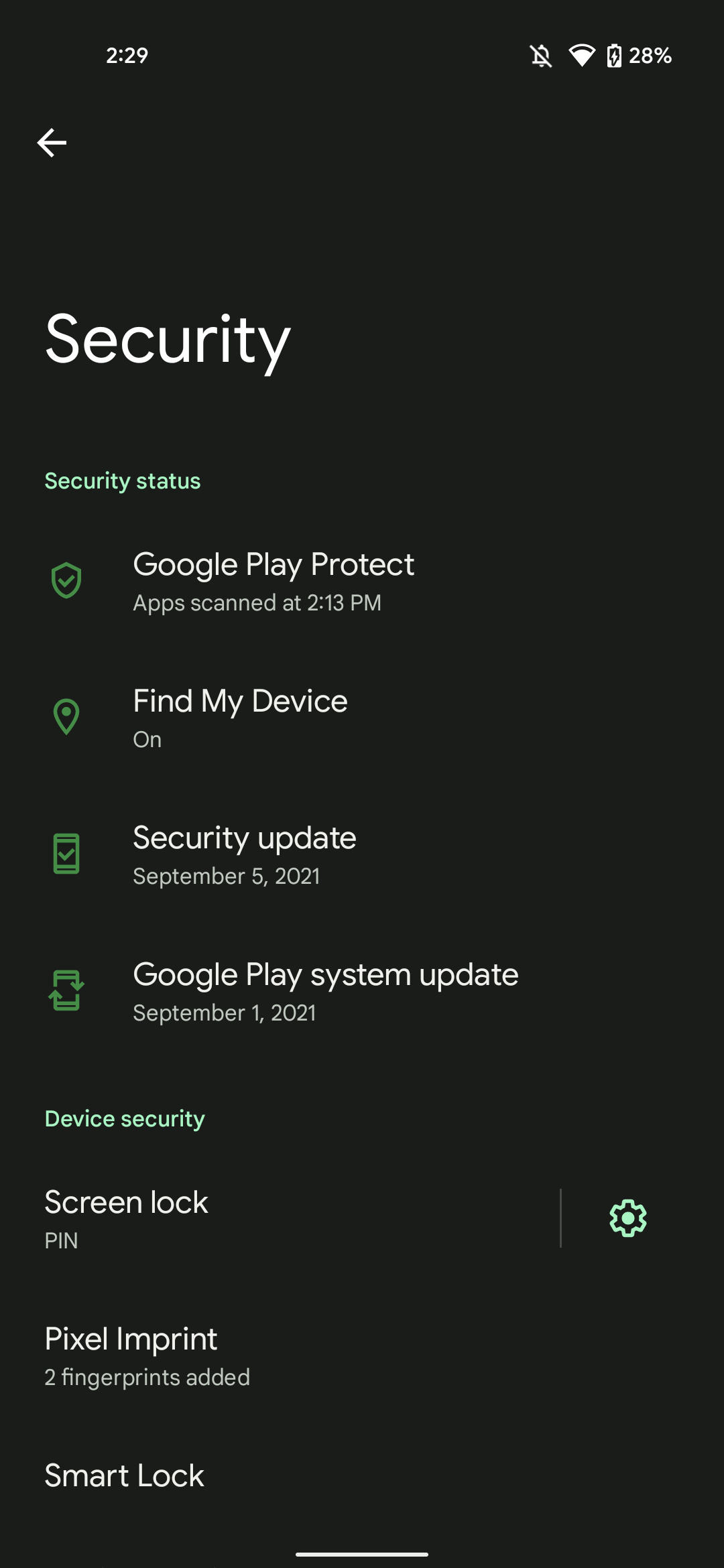Viewport: 724px width, 1568px height.
Task: Go back using the top arrow
Action: tap(52, 143)
